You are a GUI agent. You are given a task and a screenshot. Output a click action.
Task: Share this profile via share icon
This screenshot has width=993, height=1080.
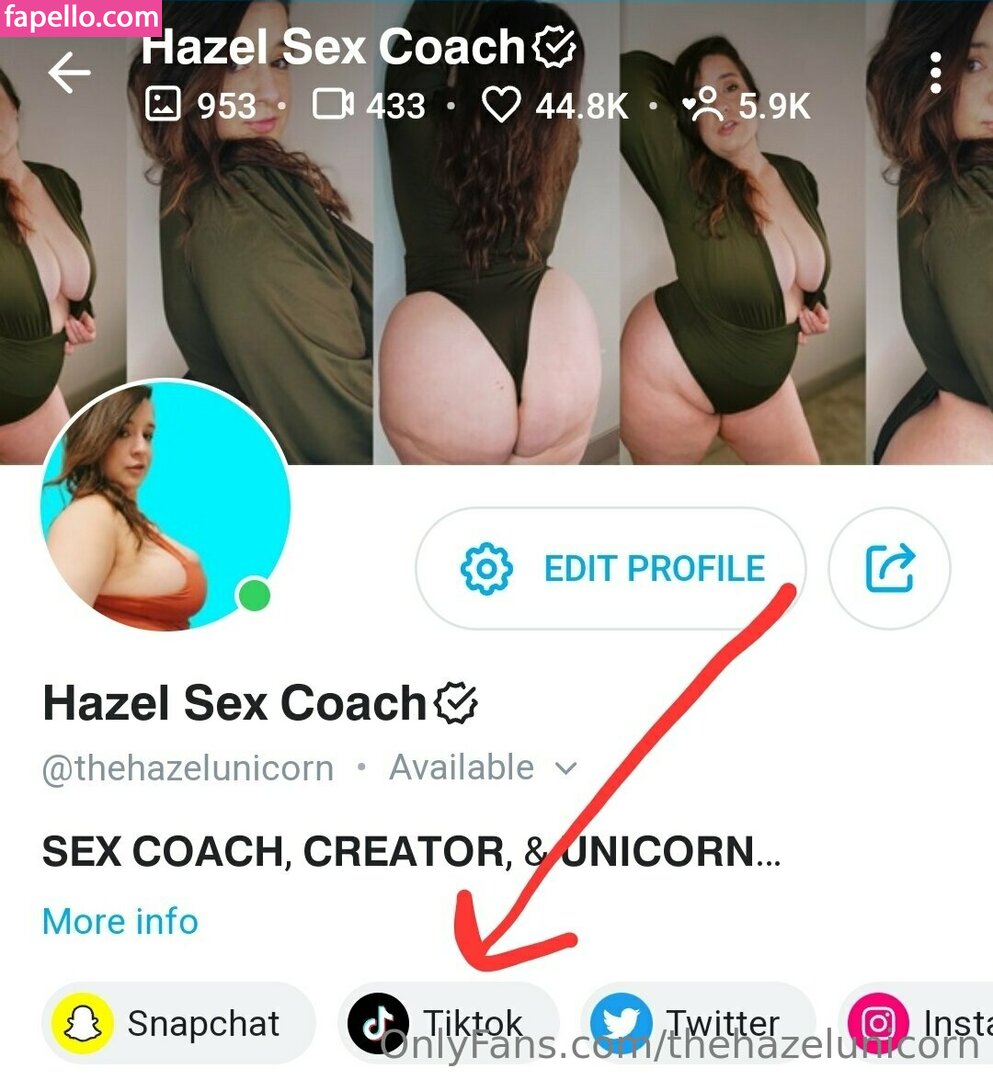tap(889, 568)
